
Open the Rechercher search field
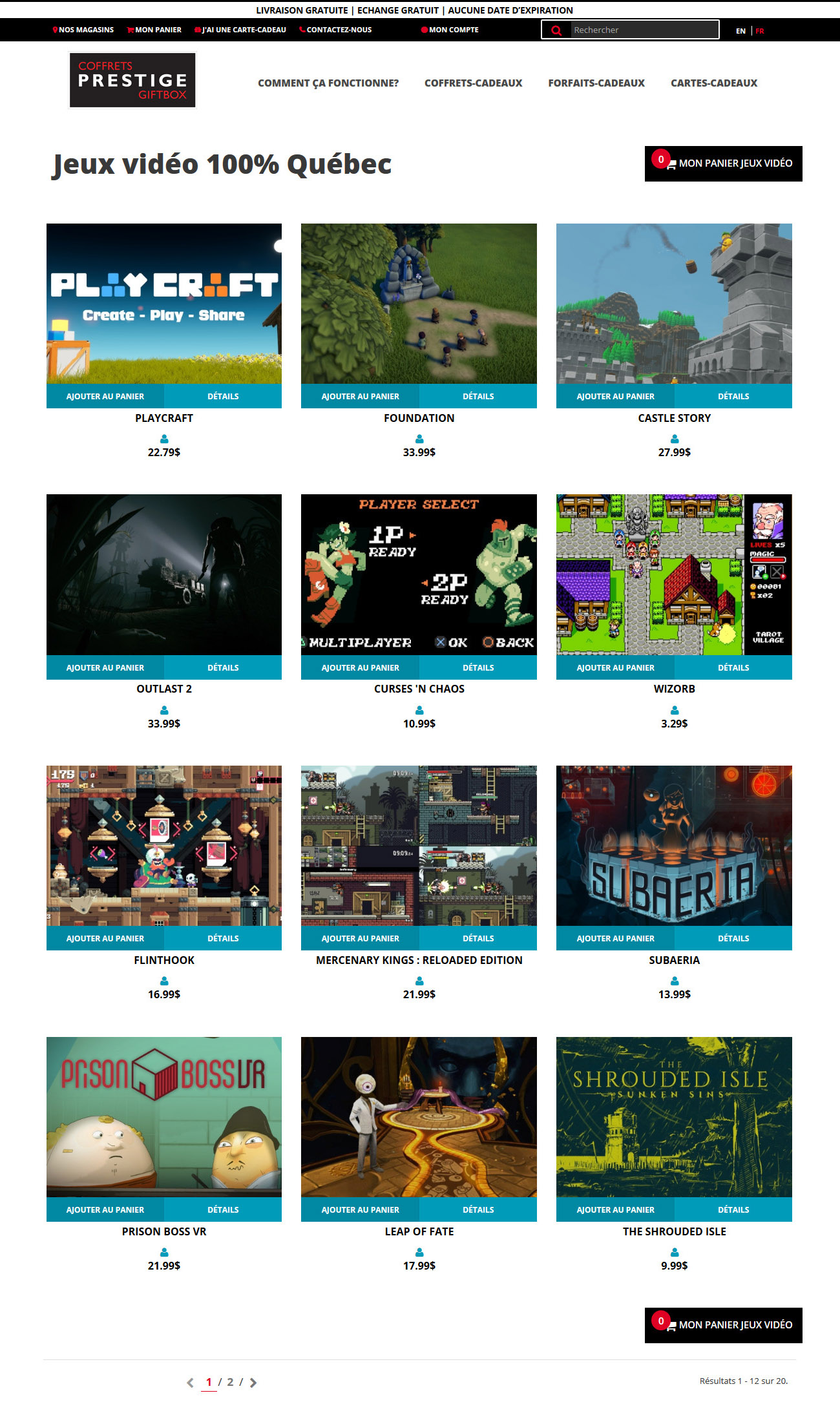[x=644, y=30]
